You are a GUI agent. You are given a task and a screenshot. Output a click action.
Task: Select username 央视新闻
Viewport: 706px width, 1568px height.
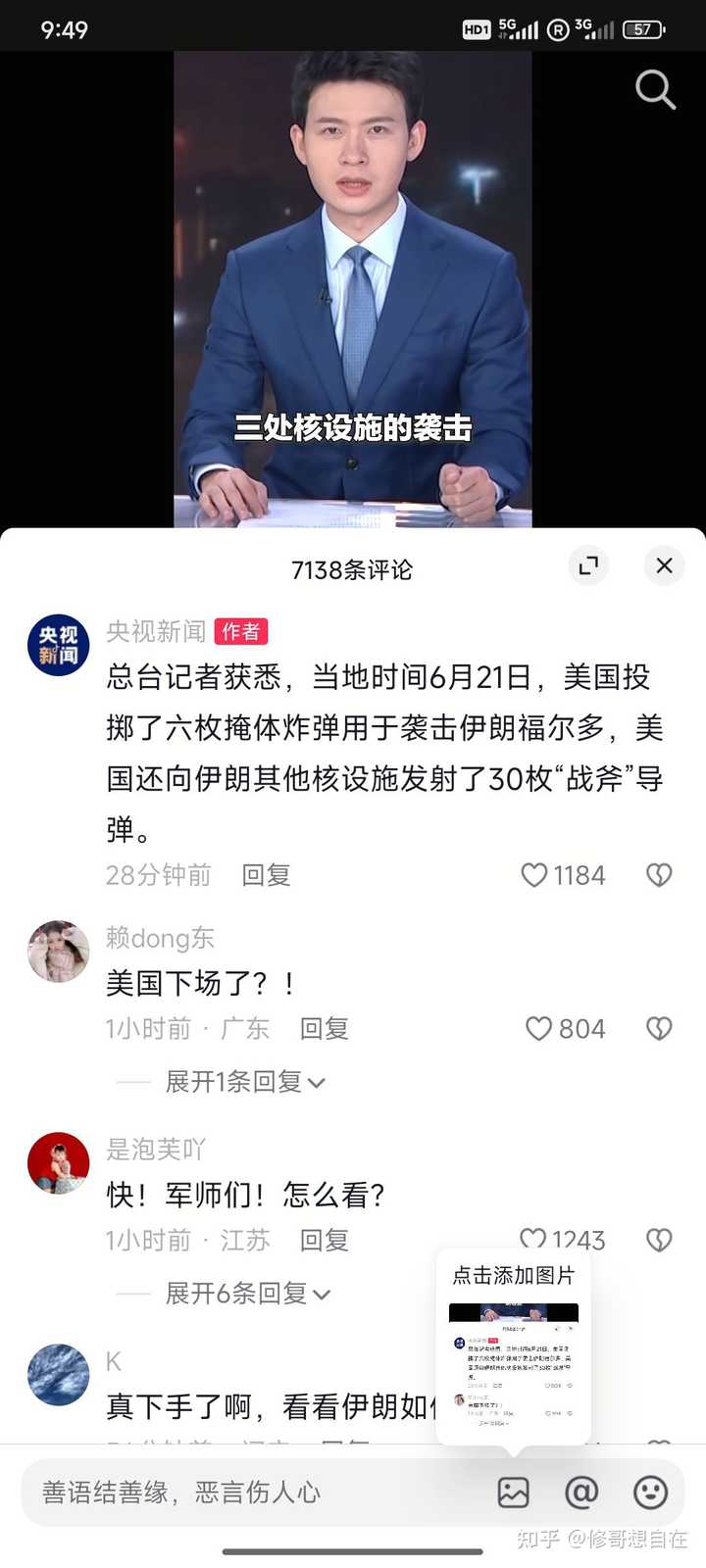click(154, 631)
